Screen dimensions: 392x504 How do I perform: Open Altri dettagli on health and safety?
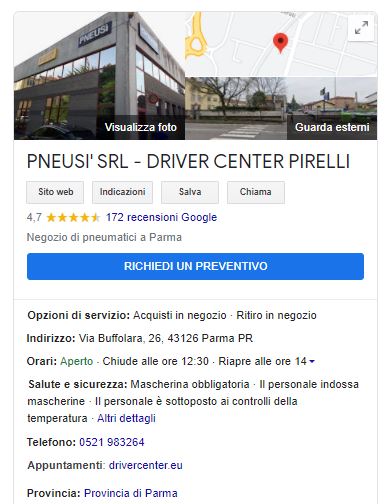coord(126,418)
